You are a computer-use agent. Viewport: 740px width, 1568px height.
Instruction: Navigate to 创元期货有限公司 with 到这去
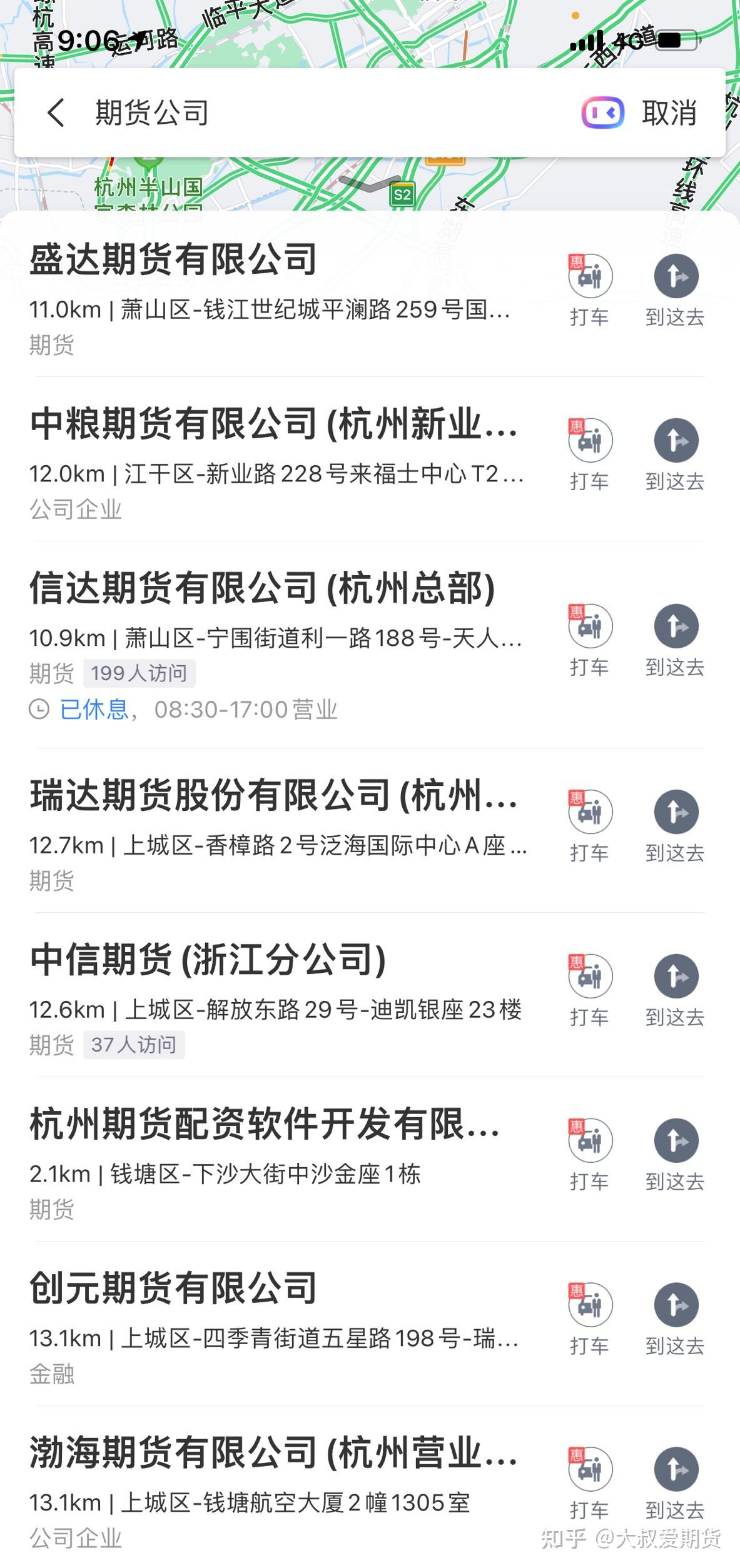676,1319
